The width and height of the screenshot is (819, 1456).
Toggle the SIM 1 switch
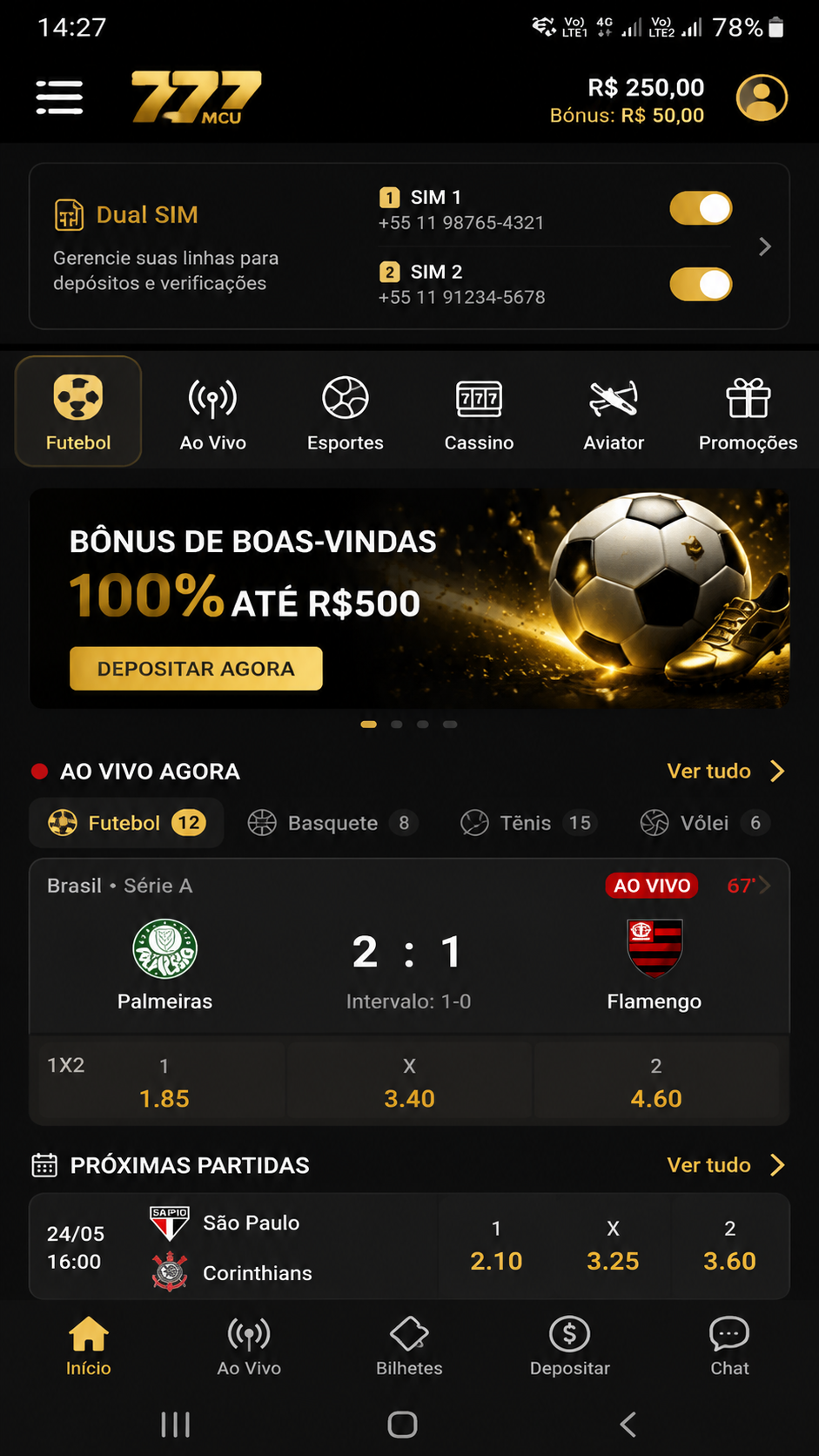pos(701,209)
